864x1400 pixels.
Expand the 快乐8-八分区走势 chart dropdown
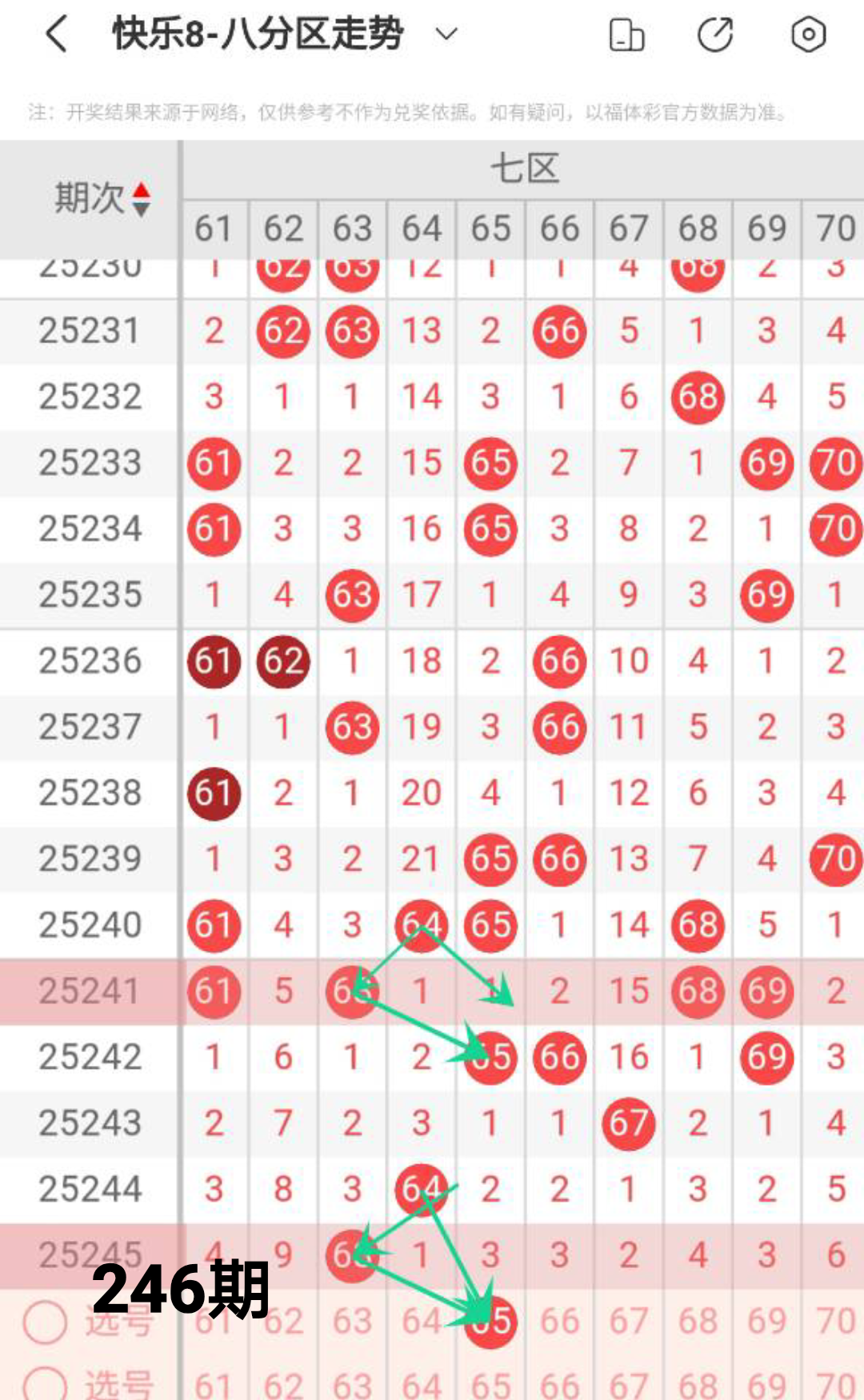coord(446,34)
